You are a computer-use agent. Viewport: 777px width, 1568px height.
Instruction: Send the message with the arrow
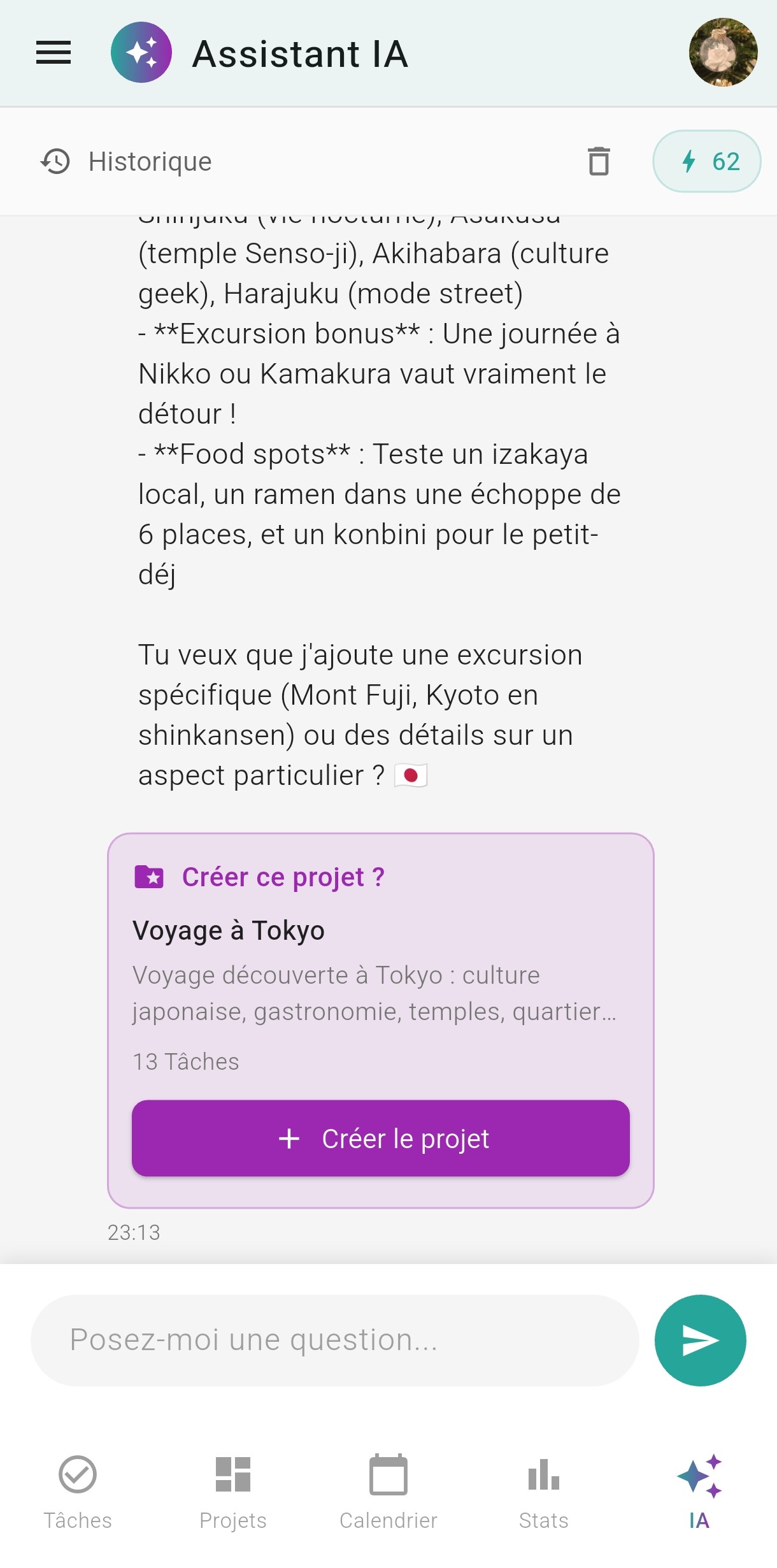[700, 1340]
